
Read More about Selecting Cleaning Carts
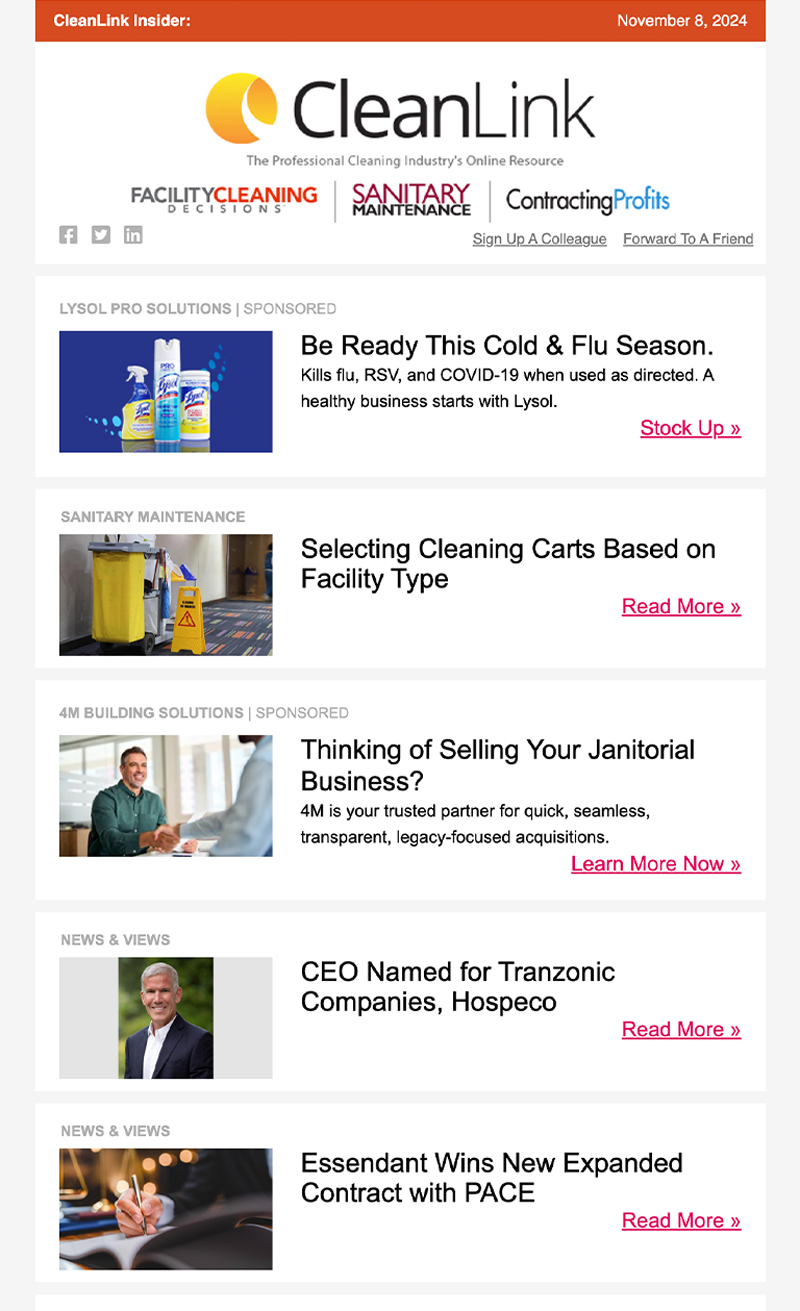click(681, 606)
